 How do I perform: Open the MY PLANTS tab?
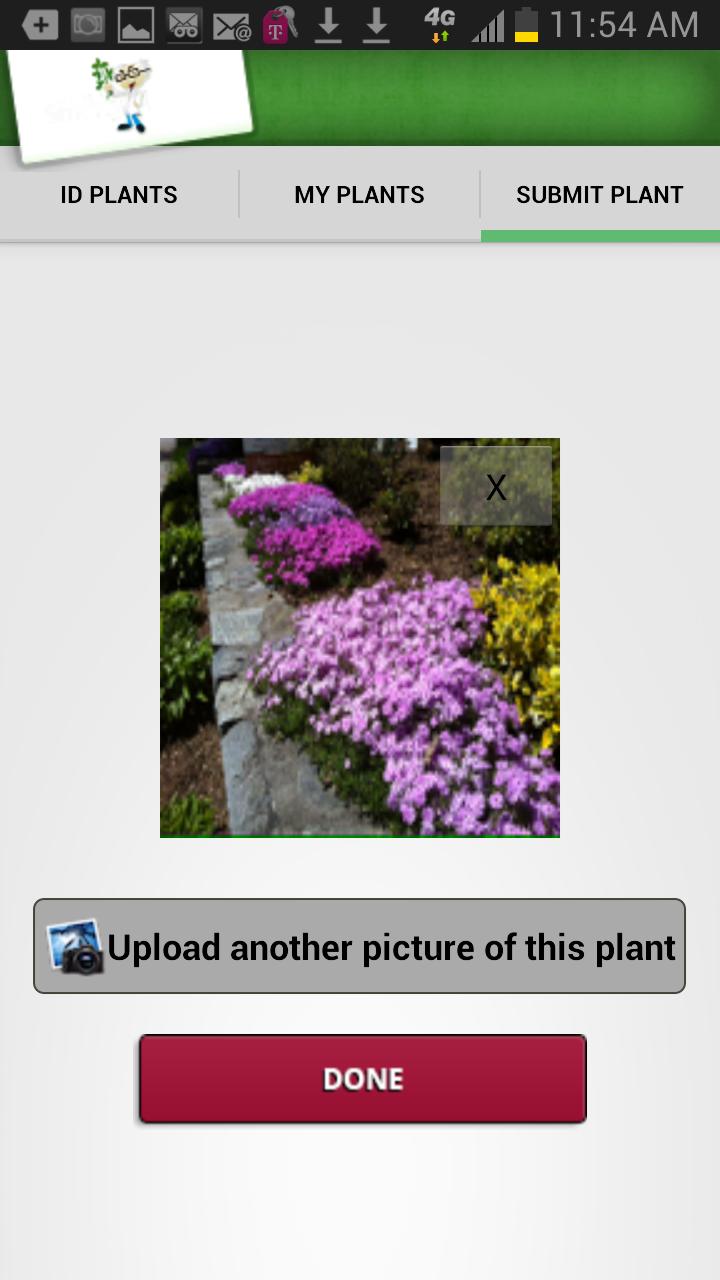tap(359, 194)
